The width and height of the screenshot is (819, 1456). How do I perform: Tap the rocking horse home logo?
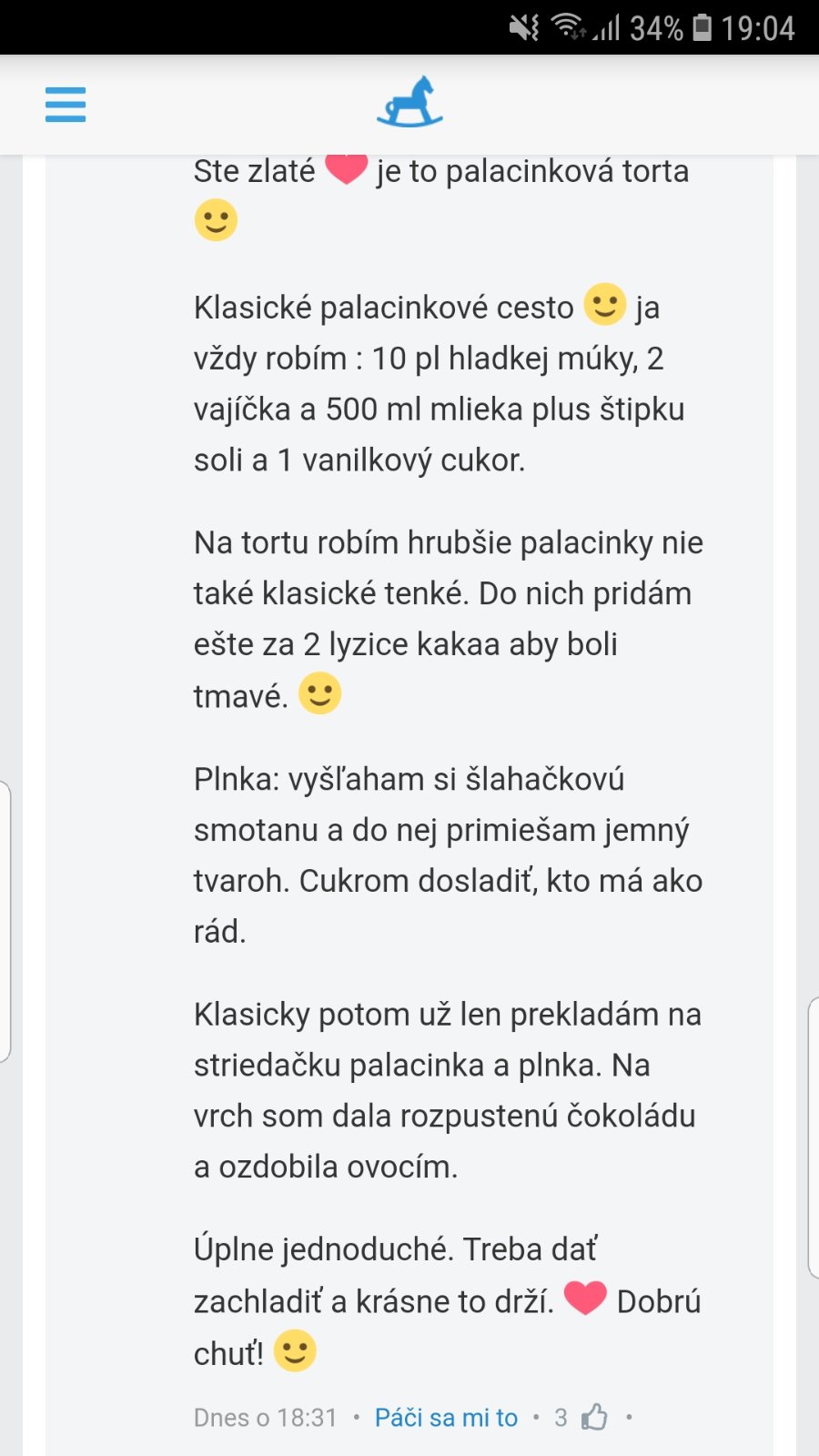tap(409, 102)
